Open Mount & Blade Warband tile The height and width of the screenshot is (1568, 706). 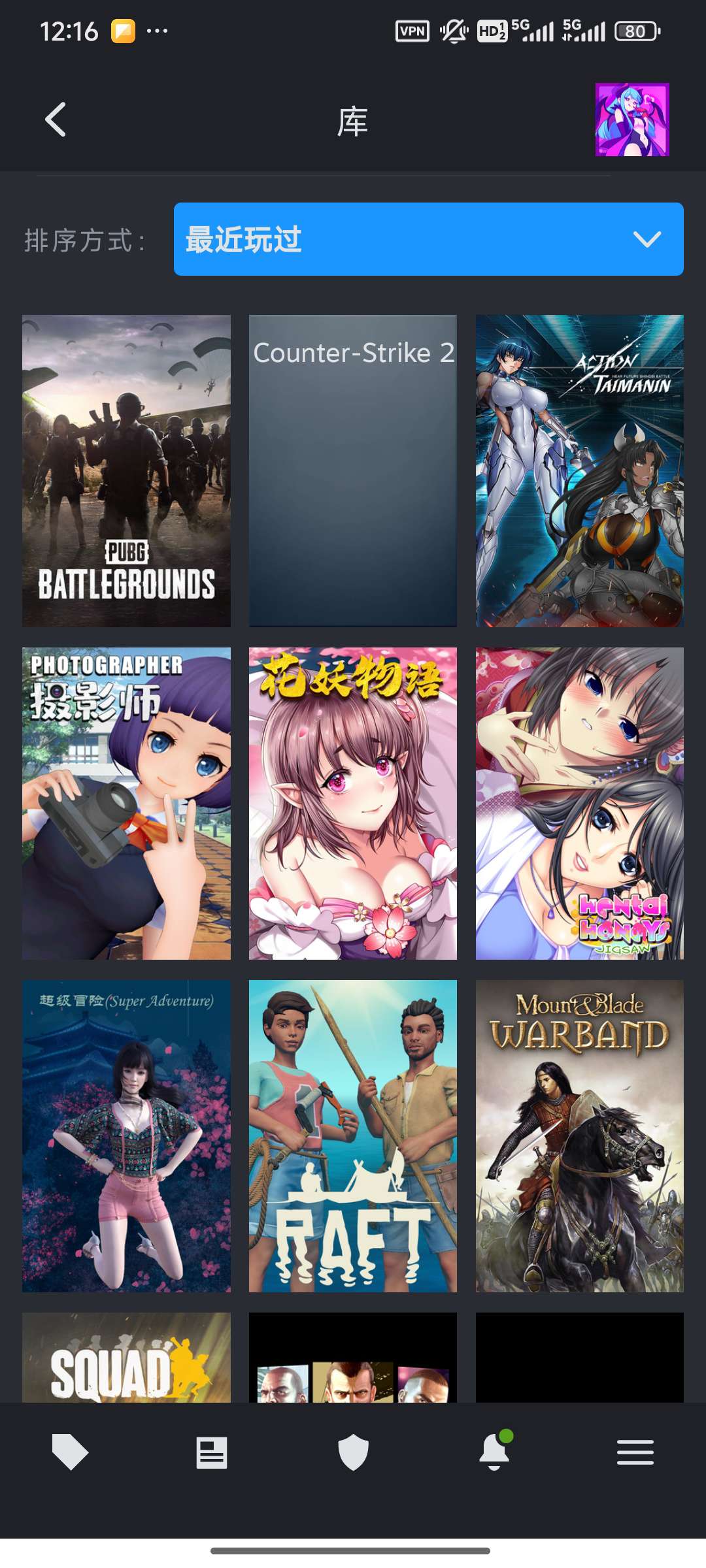click(579, 1135)
